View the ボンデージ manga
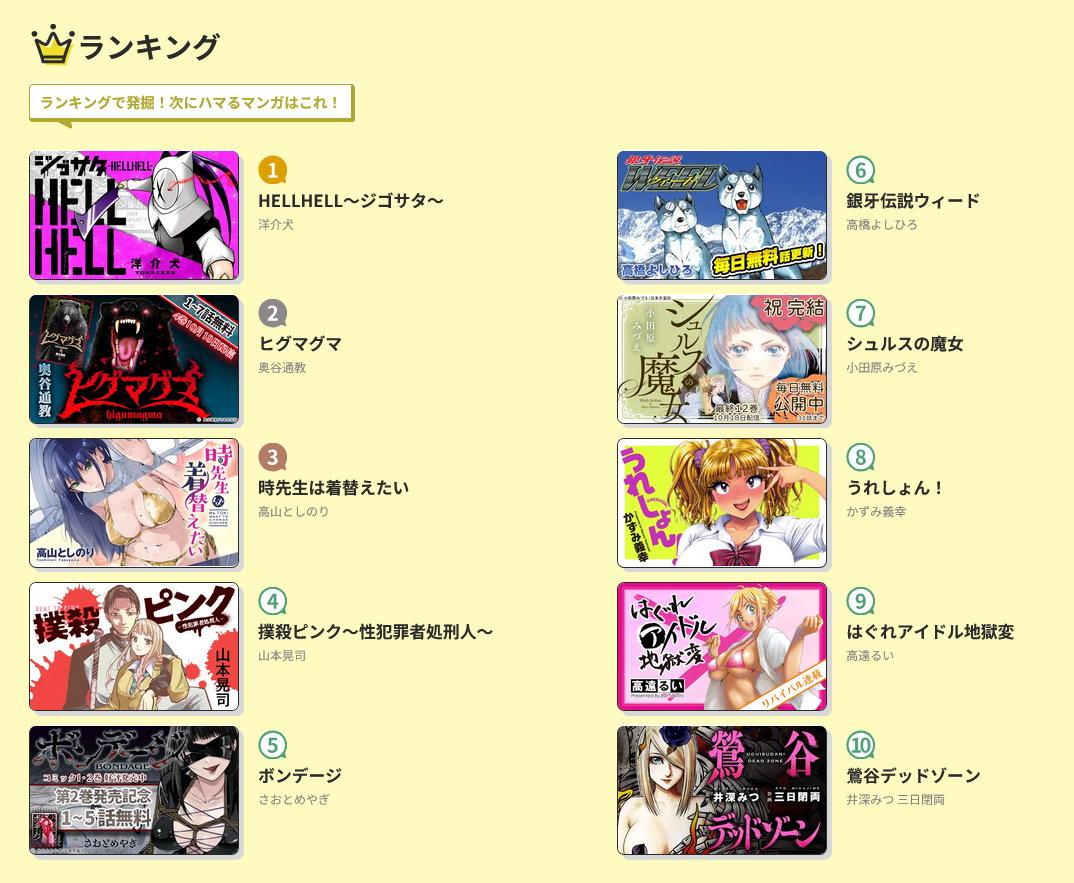The height and width of the screenshot is (883, 1074). (300, 776)
